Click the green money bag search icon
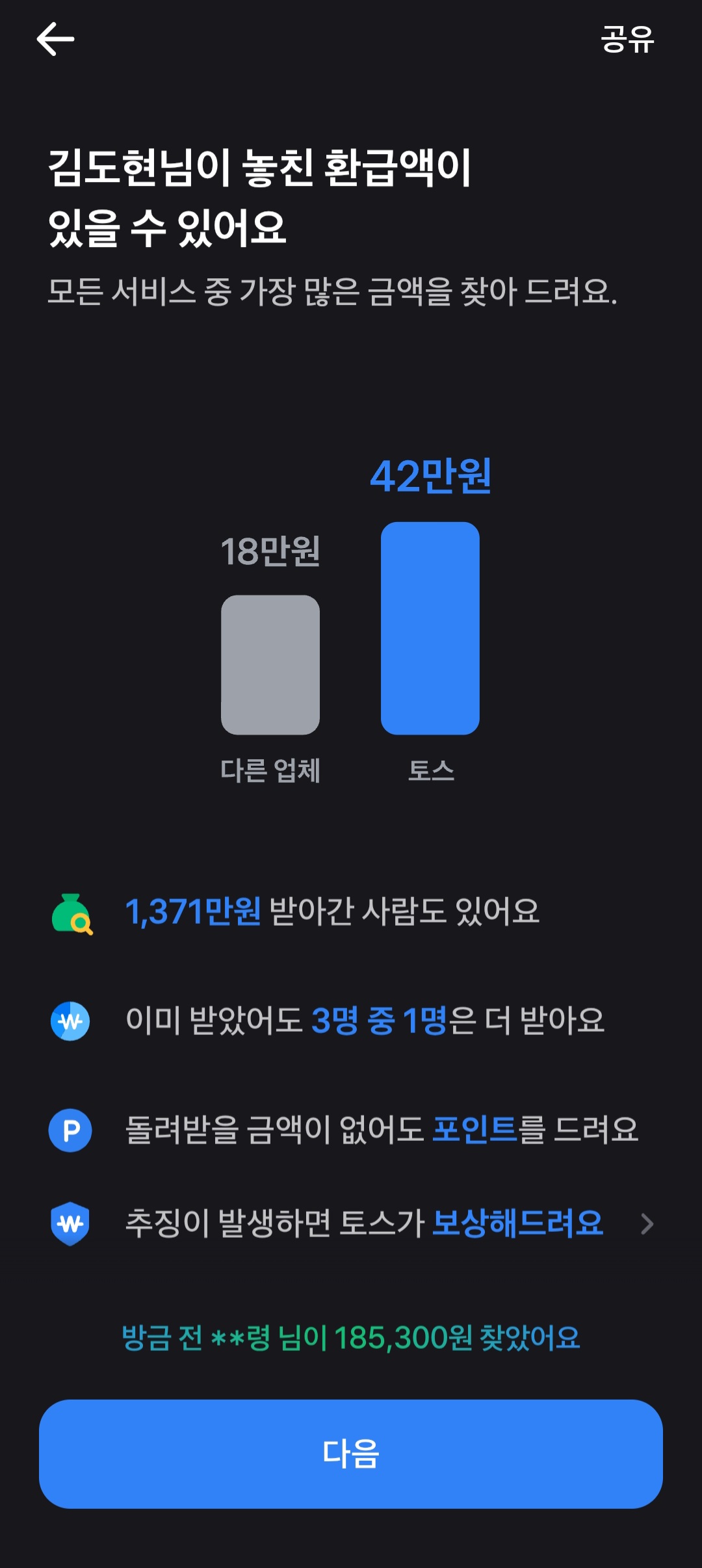702x1568 pixels. (71, 913)
